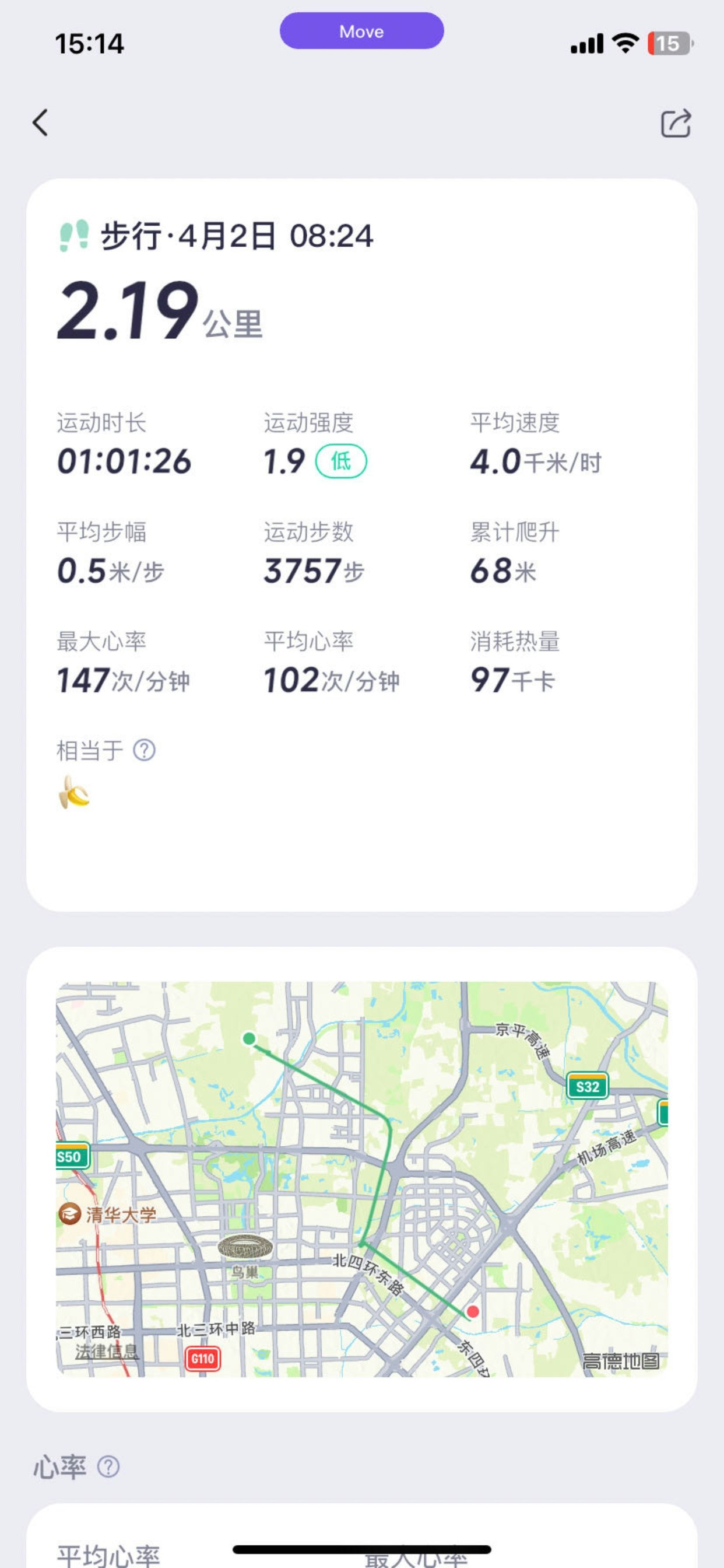Open the walking route map

[361, 1178]
